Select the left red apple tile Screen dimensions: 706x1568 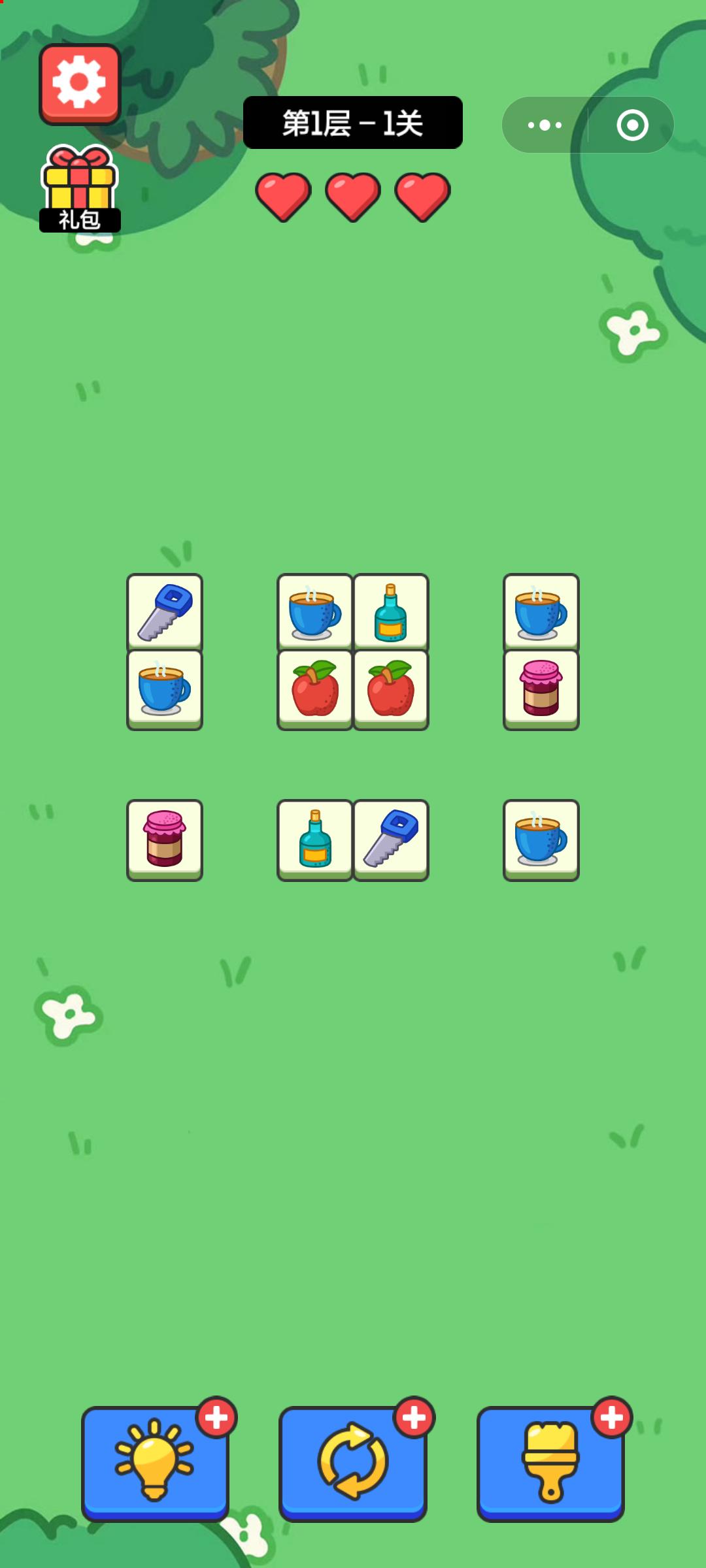[315, 689]
